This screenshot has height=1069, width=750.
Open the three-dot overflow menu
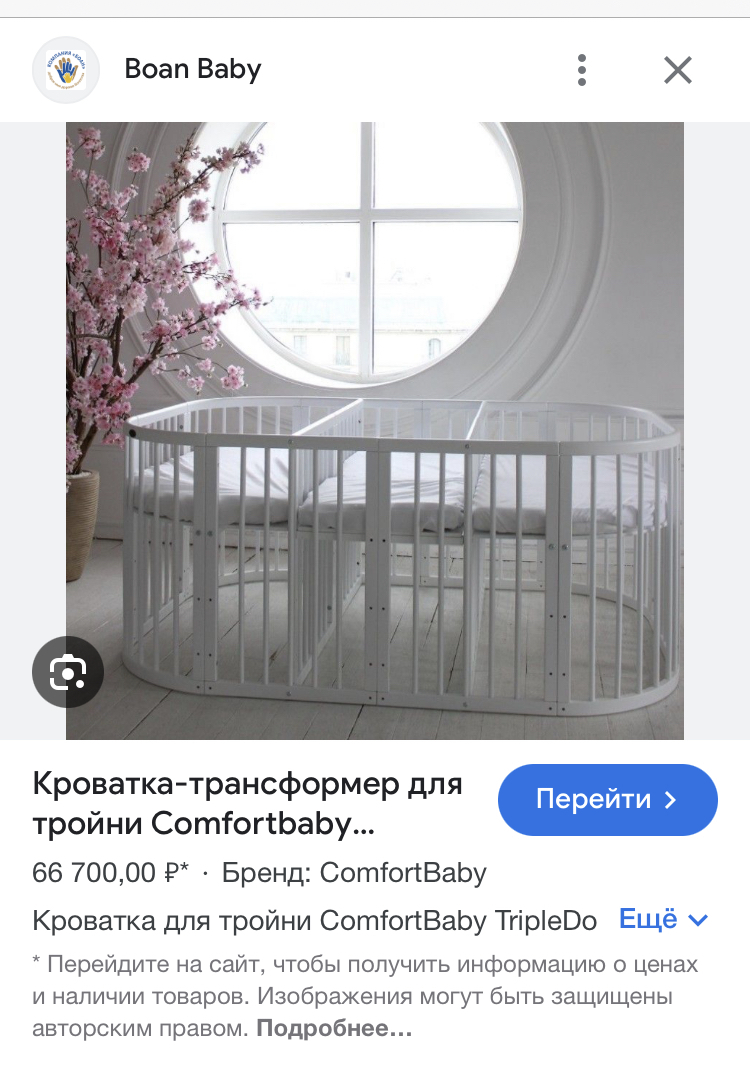click(x=581, y=70)
